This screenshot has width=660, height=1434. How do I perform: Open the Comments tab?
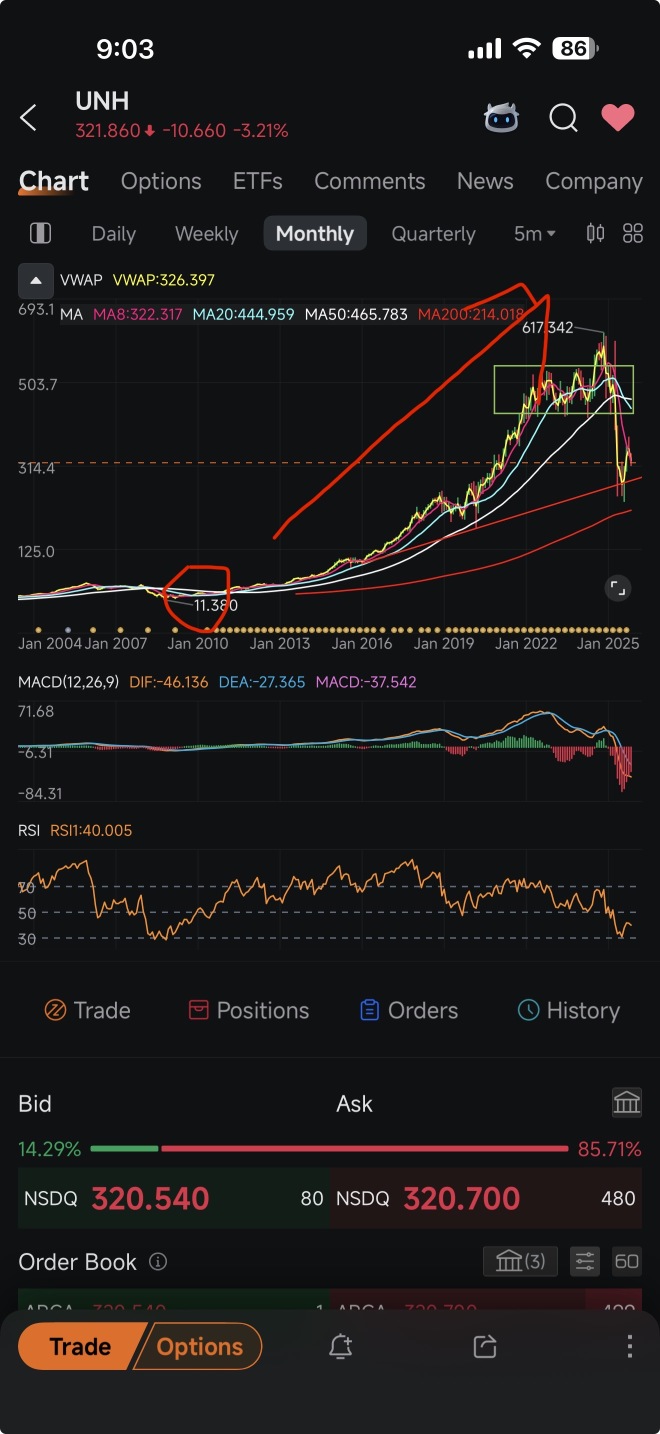point(369,181)
